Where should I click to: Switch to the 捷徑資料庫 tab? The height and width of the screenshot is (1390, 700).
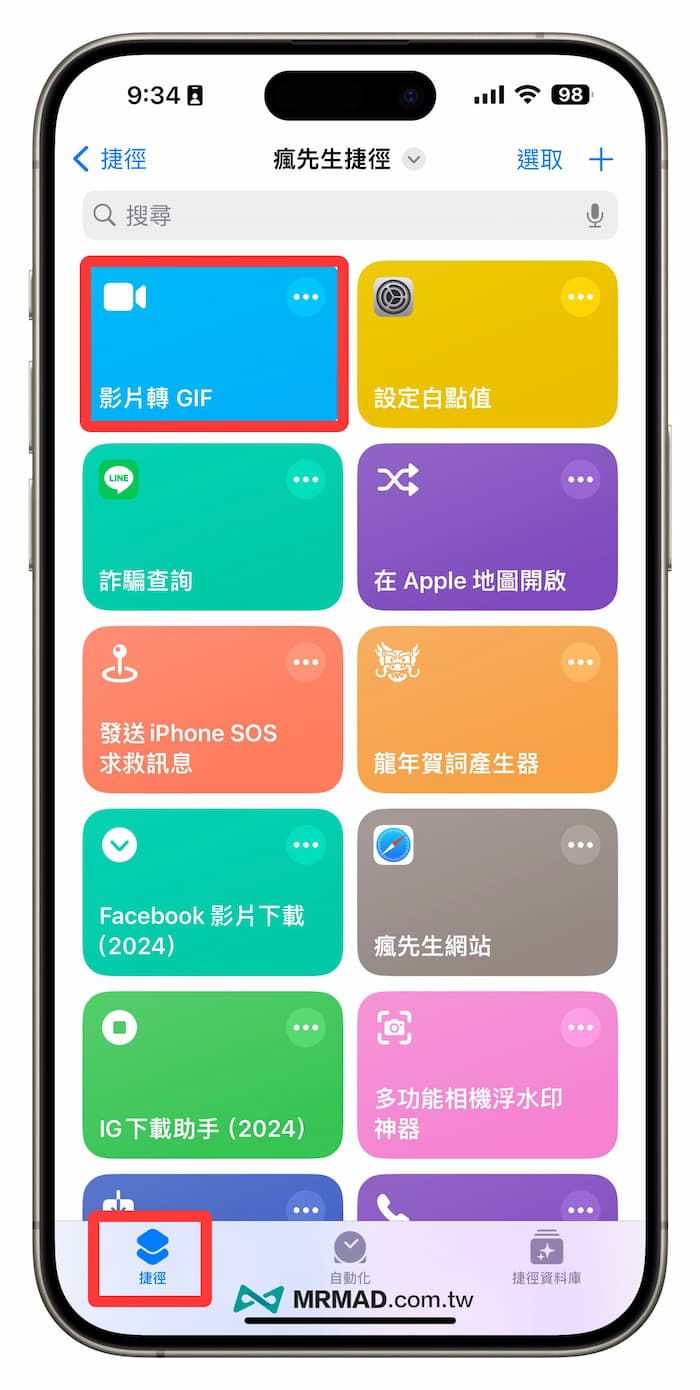coord(546,1258)
